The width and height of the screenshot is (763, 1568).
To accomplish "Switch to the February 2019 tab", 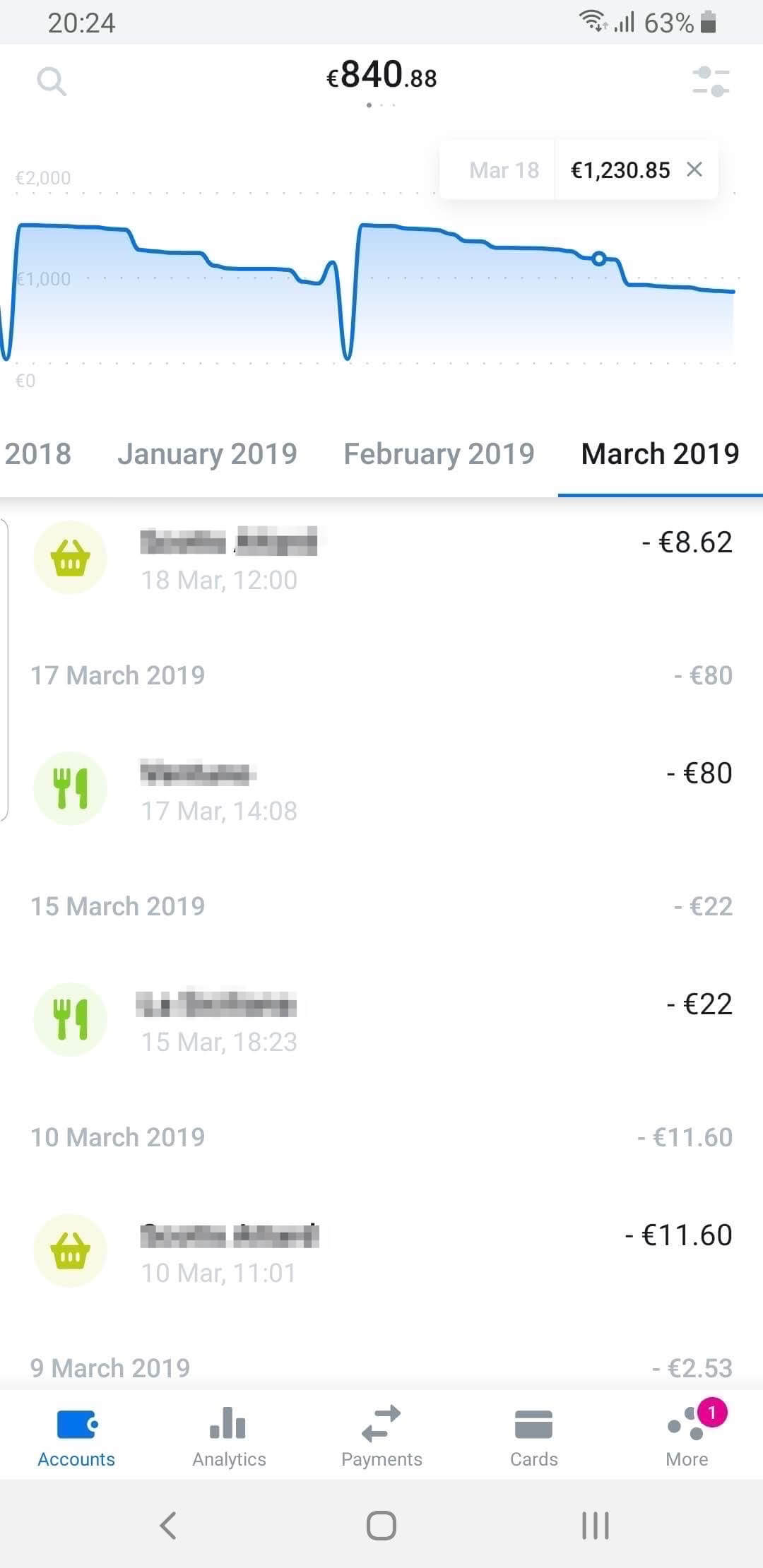I will 439,453.
